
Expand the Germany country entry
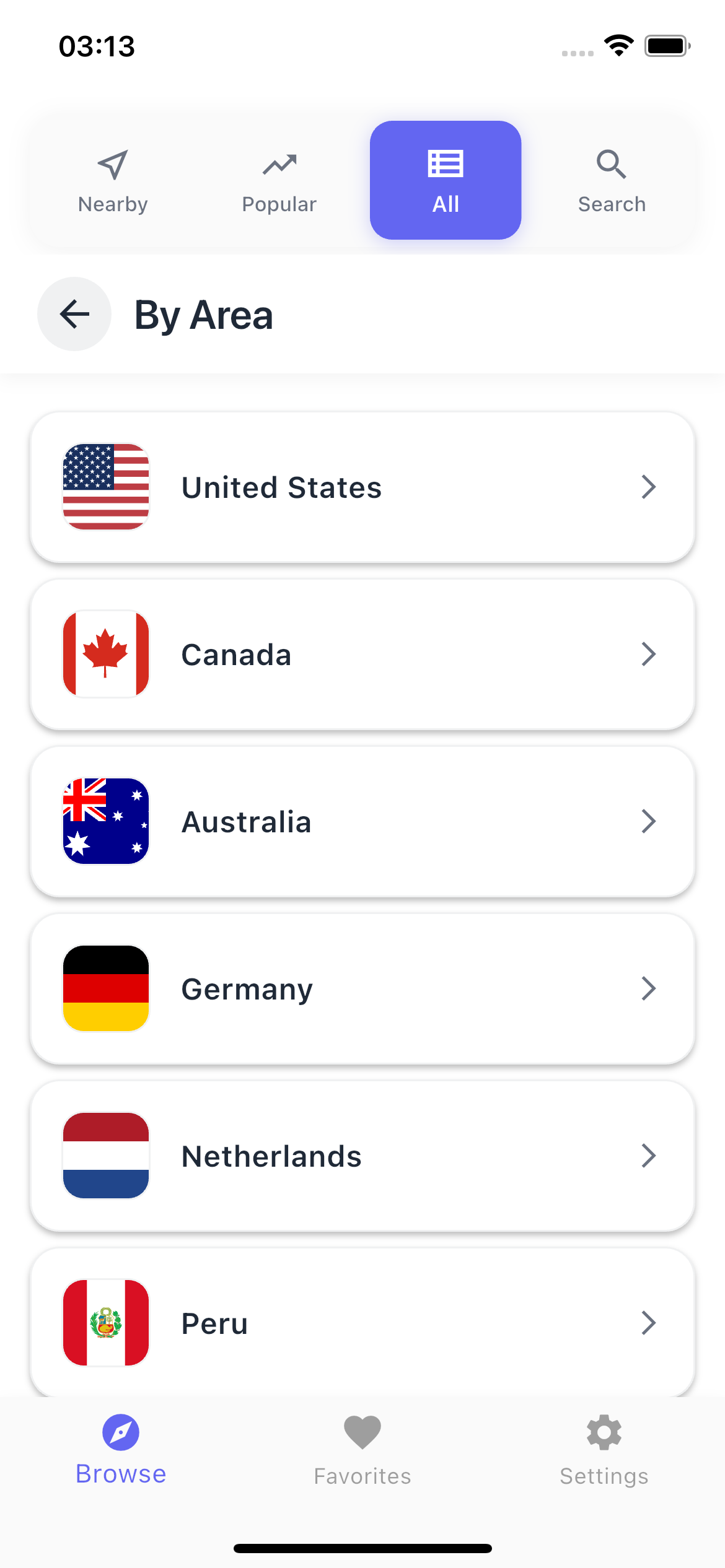[x=362, y=988]
